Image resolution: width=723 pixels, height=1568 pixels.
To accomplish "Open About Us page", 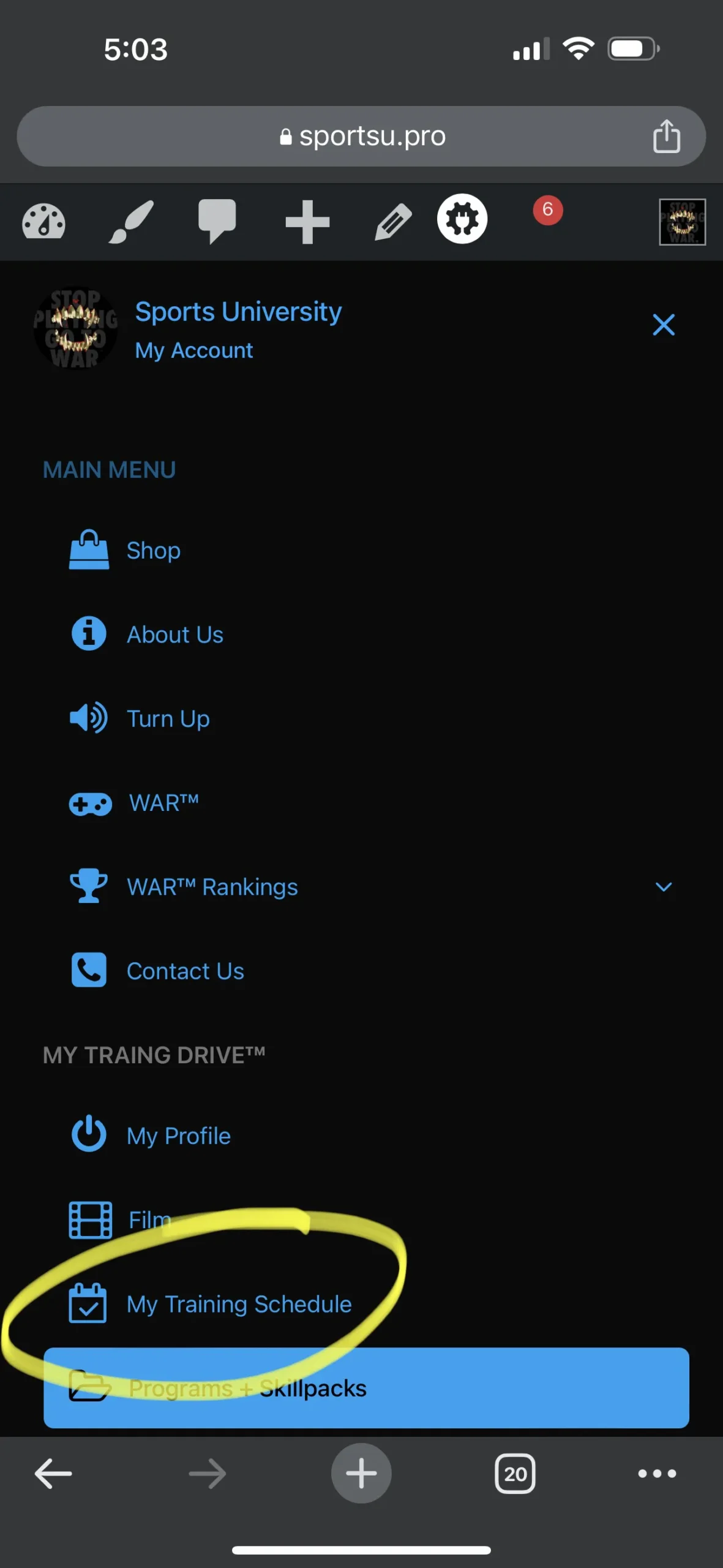I will click(x=174, y=635).
